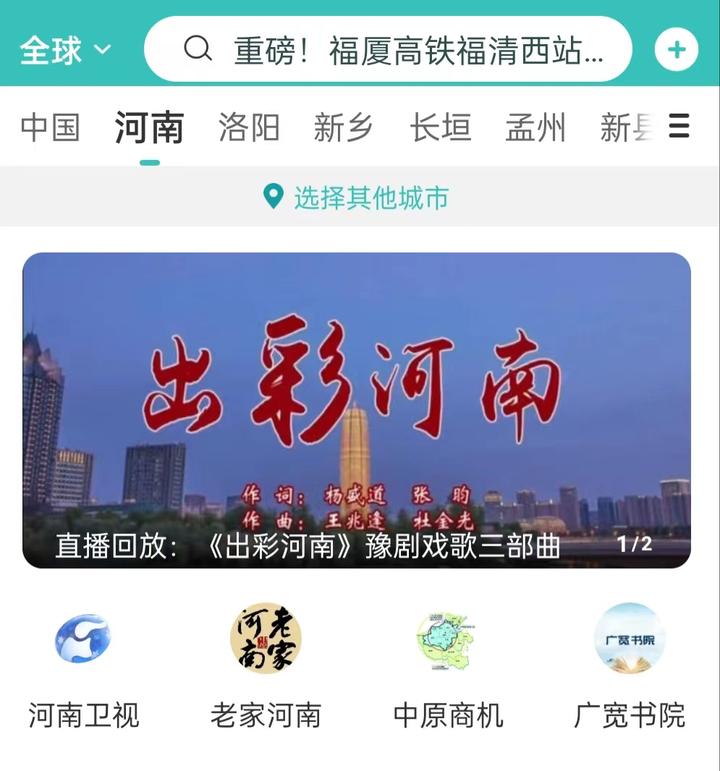Switch to the 洛阳 tab

click(x=249, y=128)
